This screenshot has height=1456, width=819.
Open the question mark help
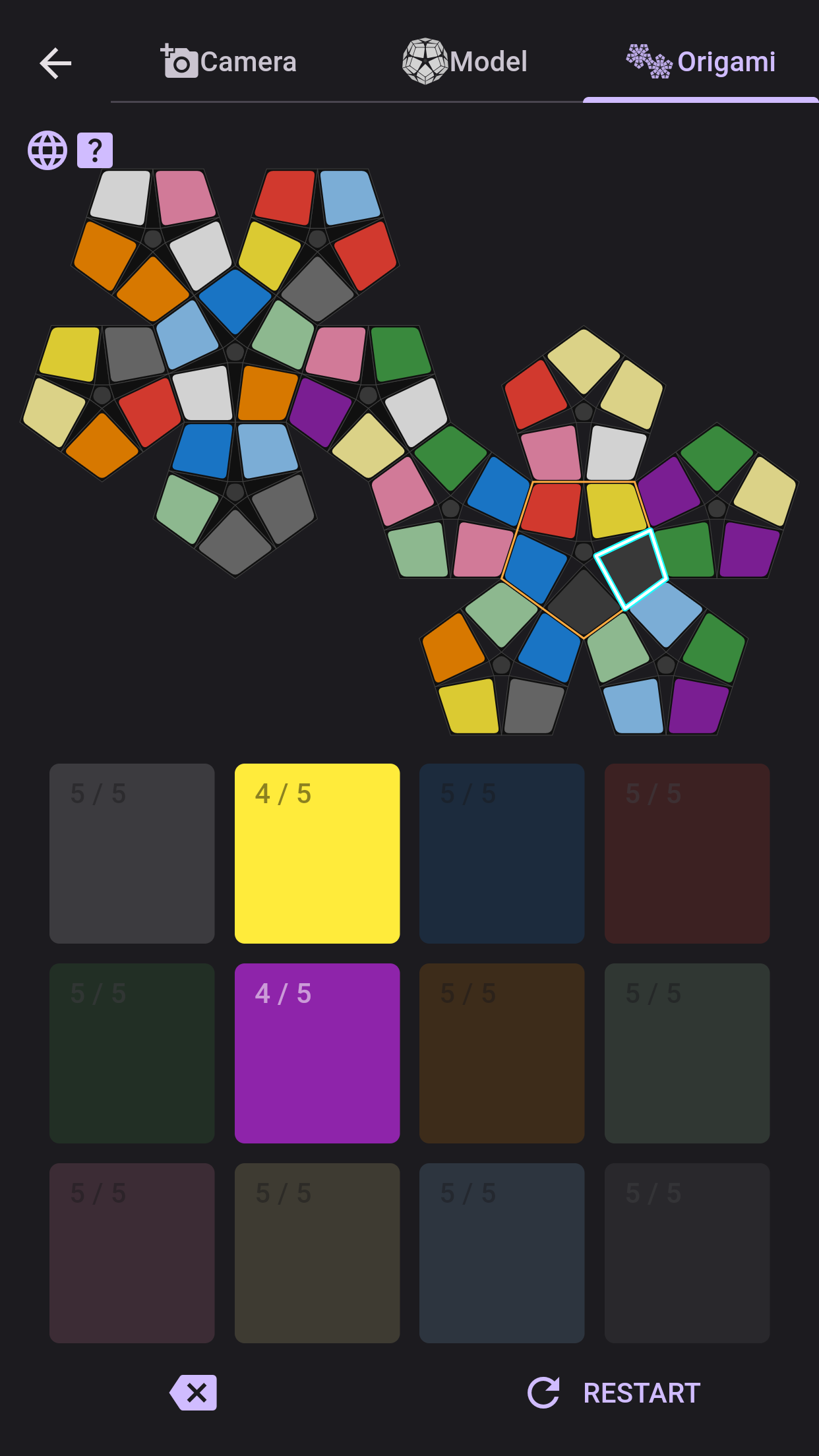point(95,150)
